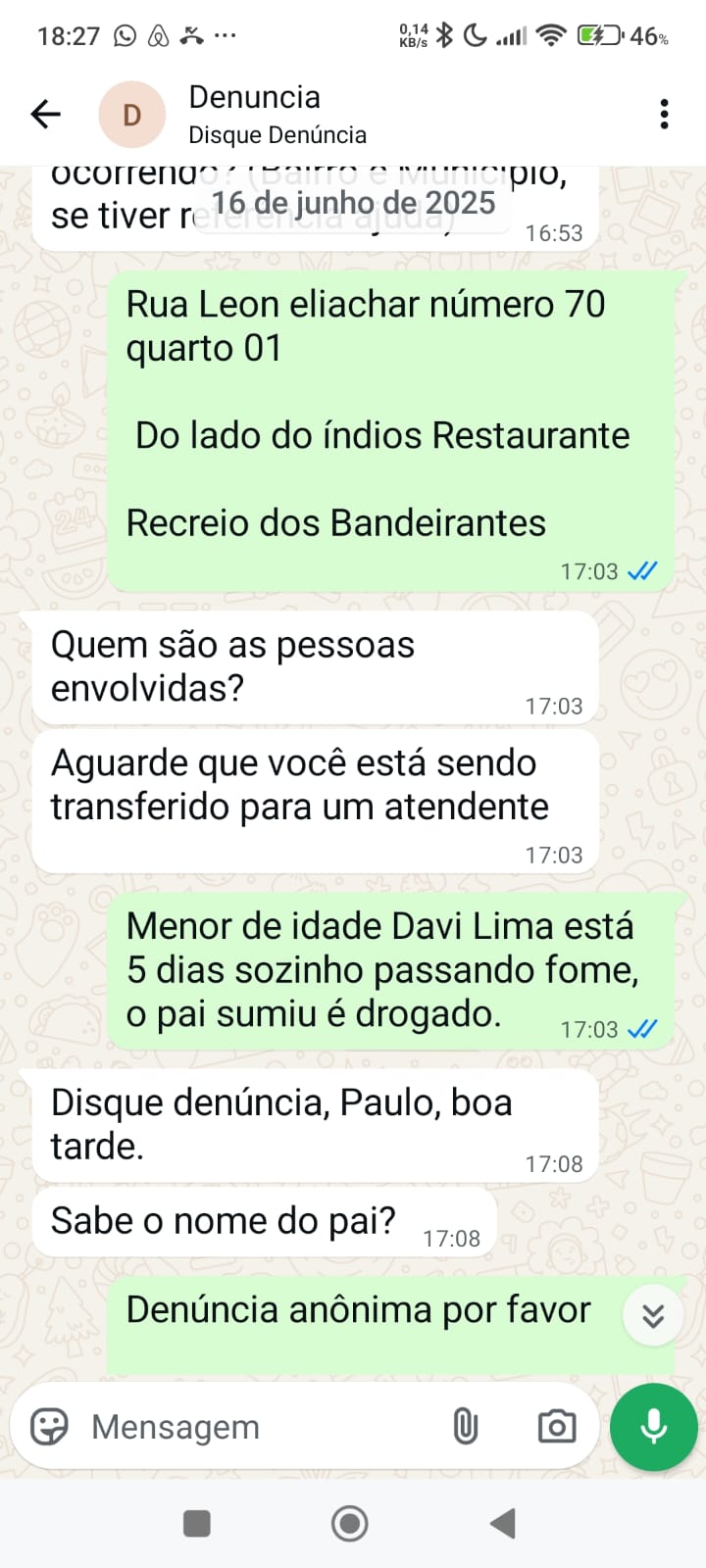Open recent apps from navigation bar
Screen dimensions: 706x1568
click(x=197, y=1523)
